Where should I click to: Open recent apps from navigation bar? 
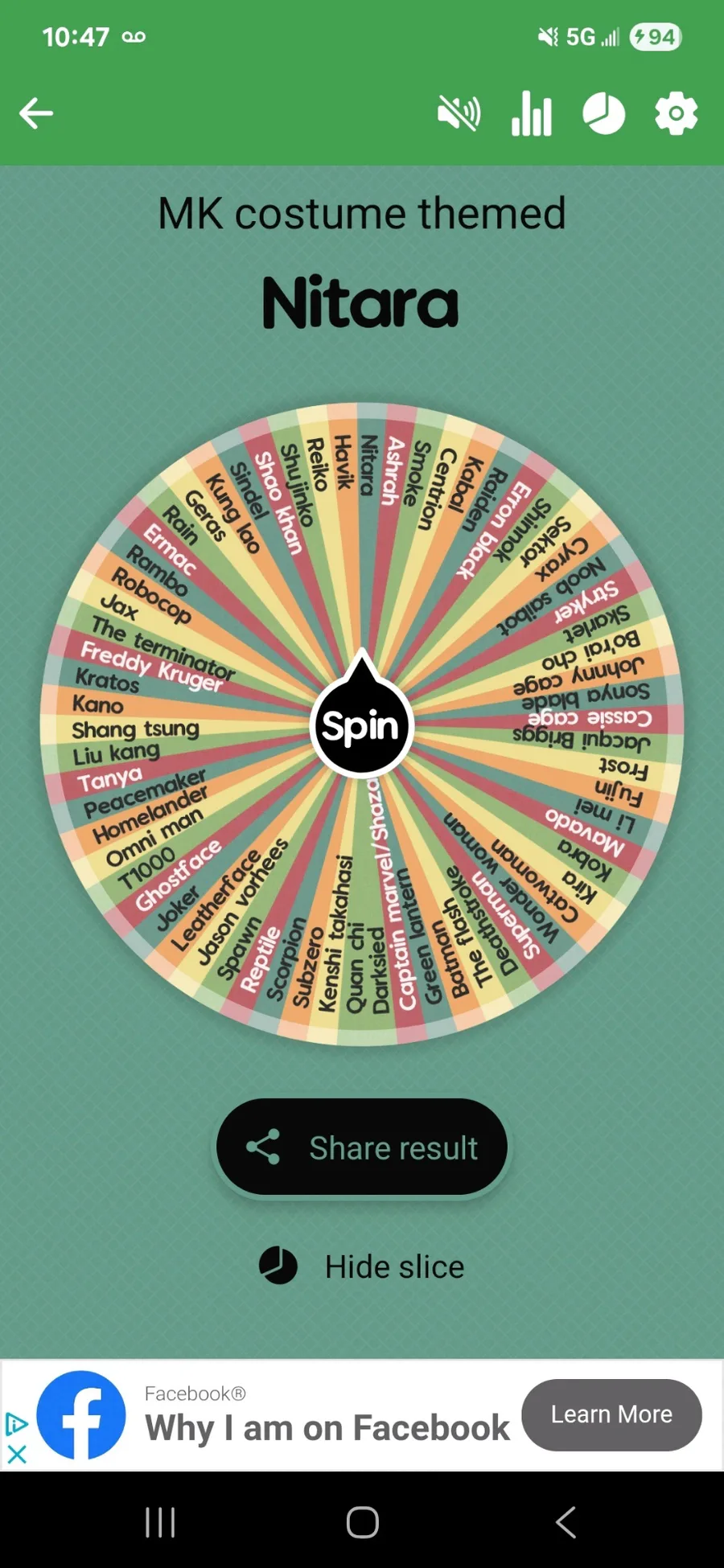click(x=160, y=1522)
